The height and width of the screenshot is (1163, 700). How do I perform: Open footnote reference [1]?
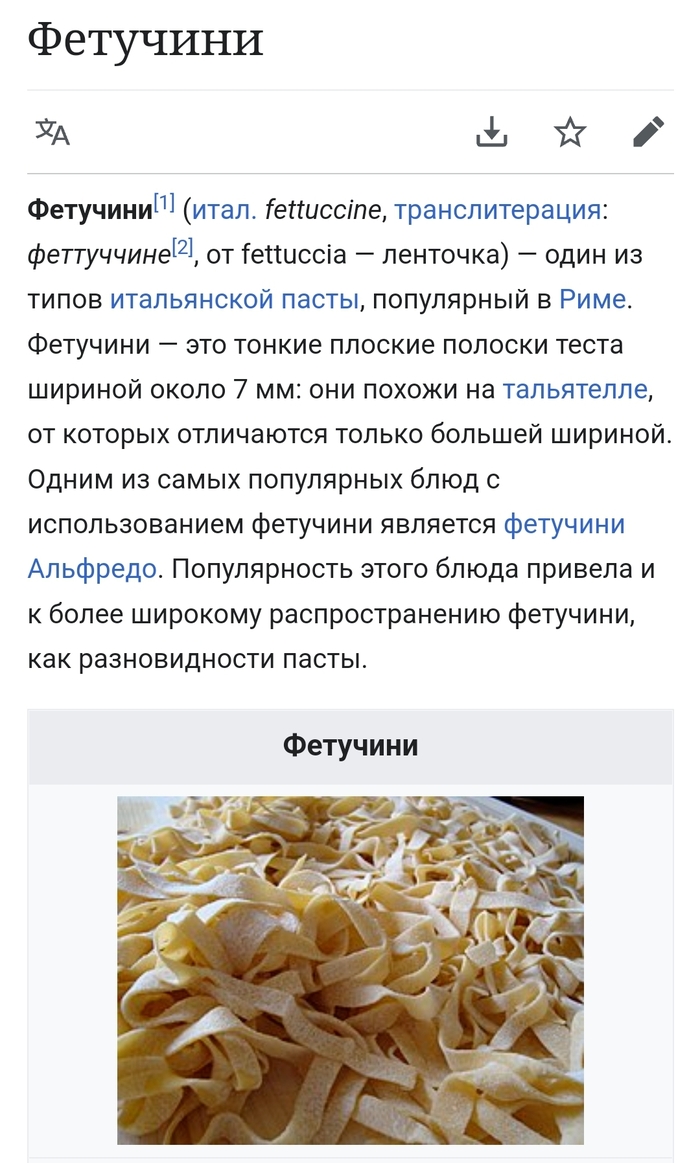pos(164,203)
